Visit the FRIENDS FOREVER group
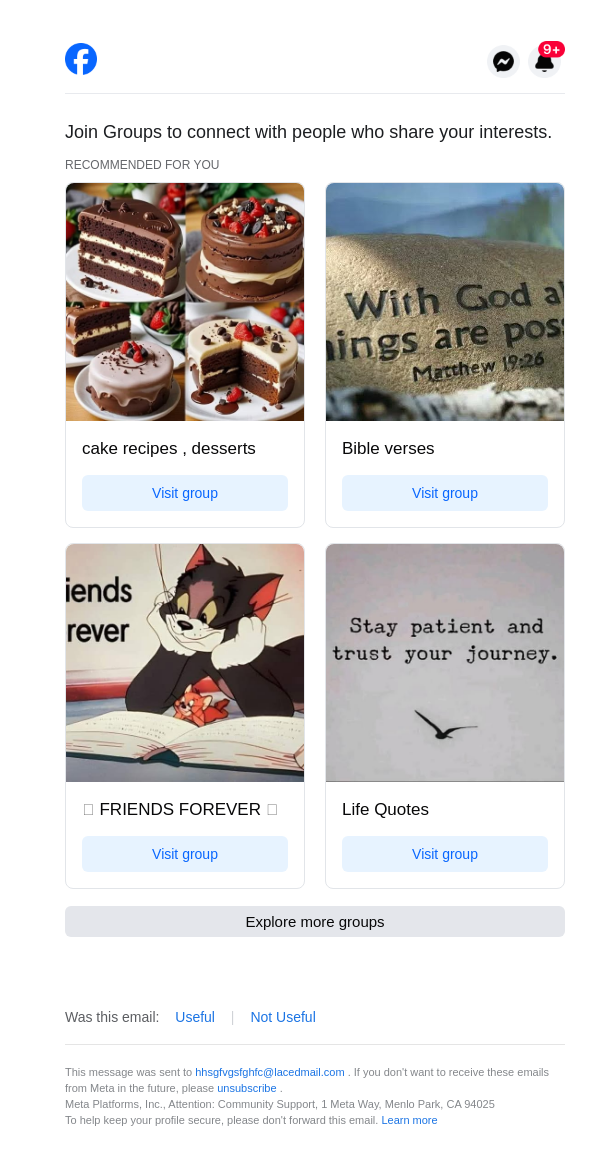 (x=185, y=854)
